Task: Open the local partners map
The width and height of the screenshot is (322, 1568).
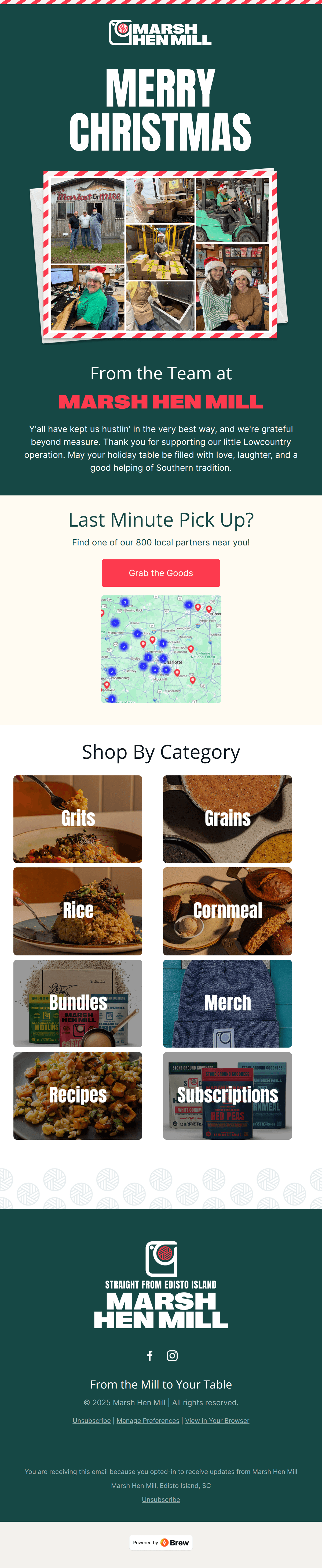Action: pos(161,649)
